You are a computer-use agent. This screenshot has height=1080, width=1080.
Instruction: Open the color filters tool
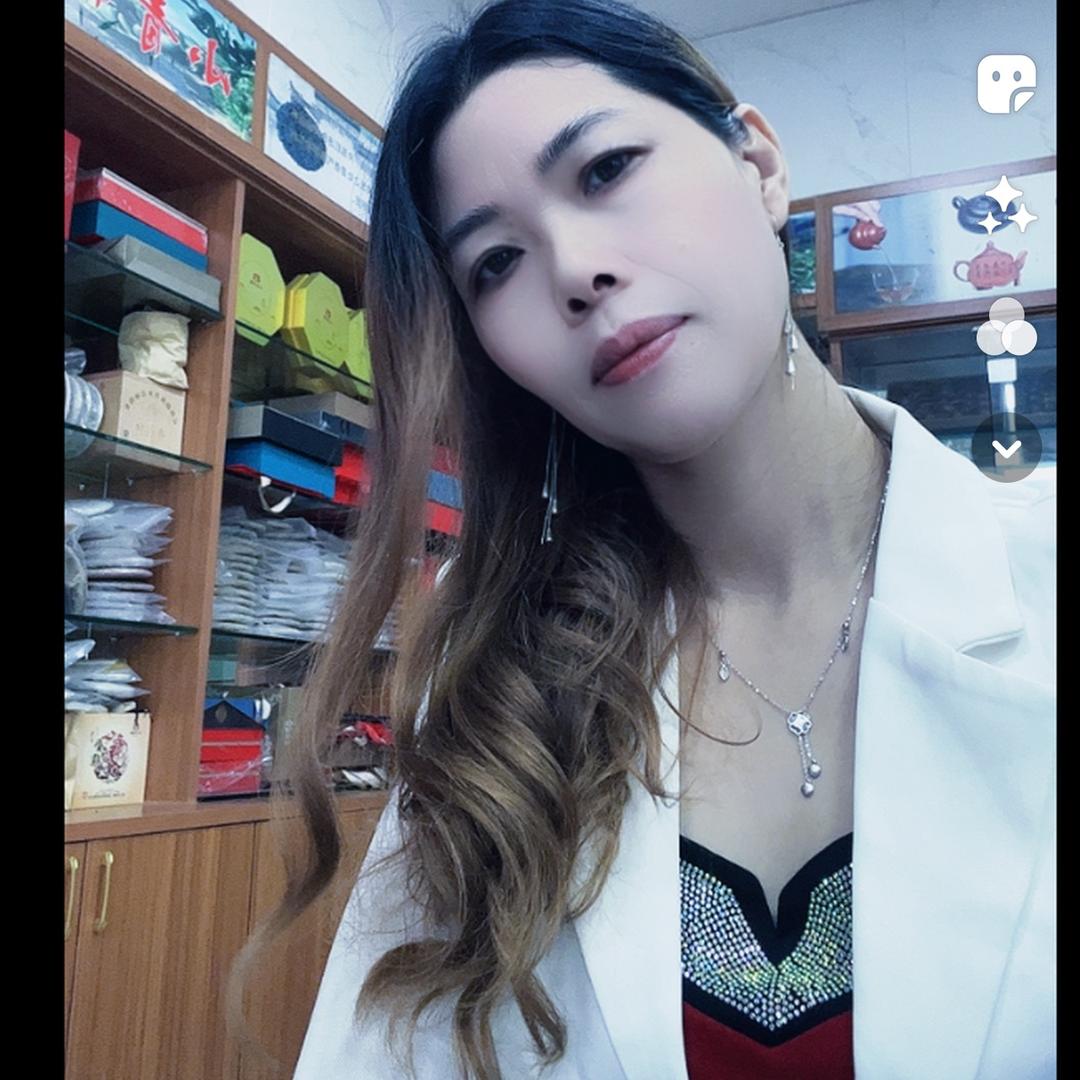1006,327
